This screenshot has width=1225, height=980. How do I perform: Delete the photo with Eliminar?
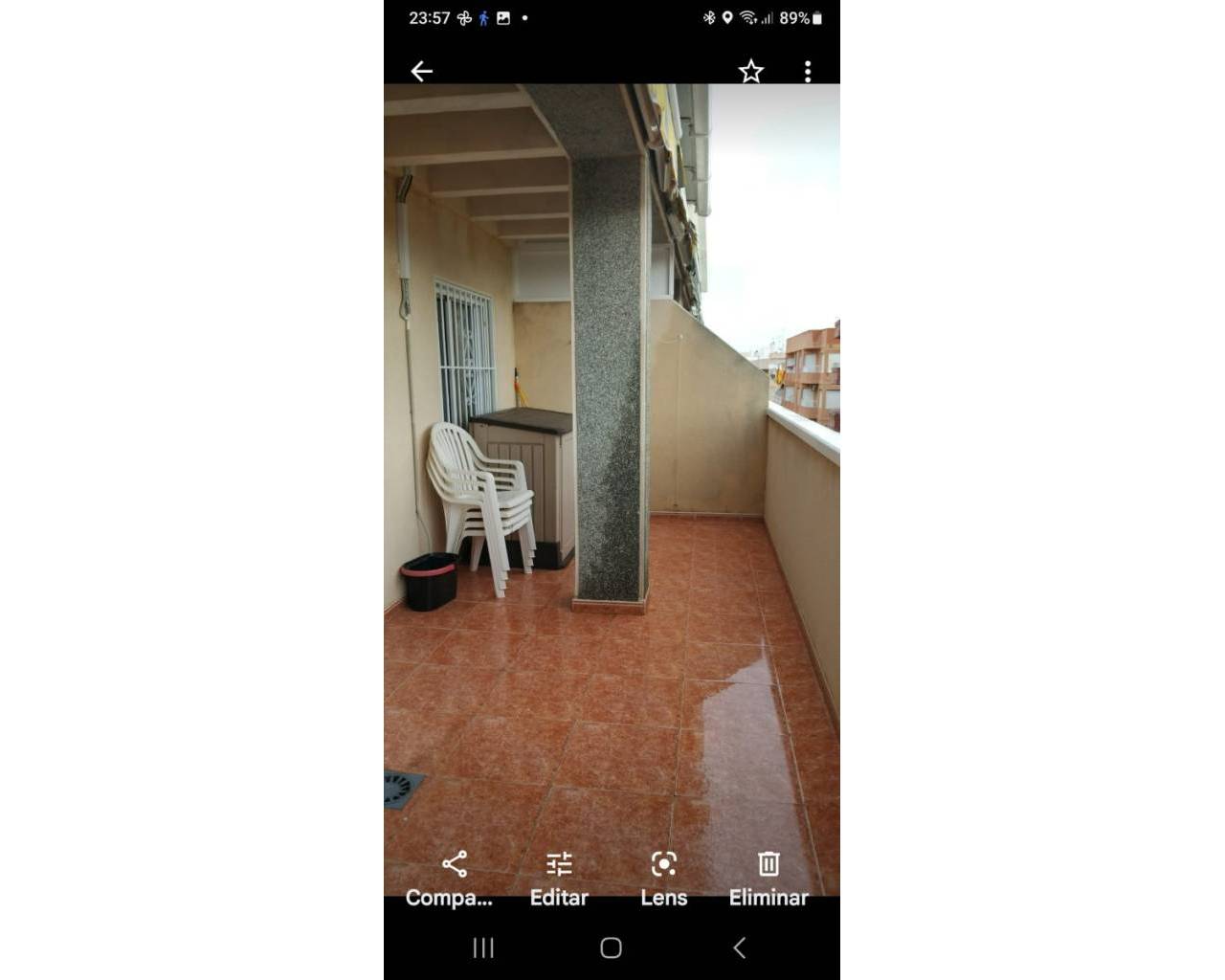point(768,878)
